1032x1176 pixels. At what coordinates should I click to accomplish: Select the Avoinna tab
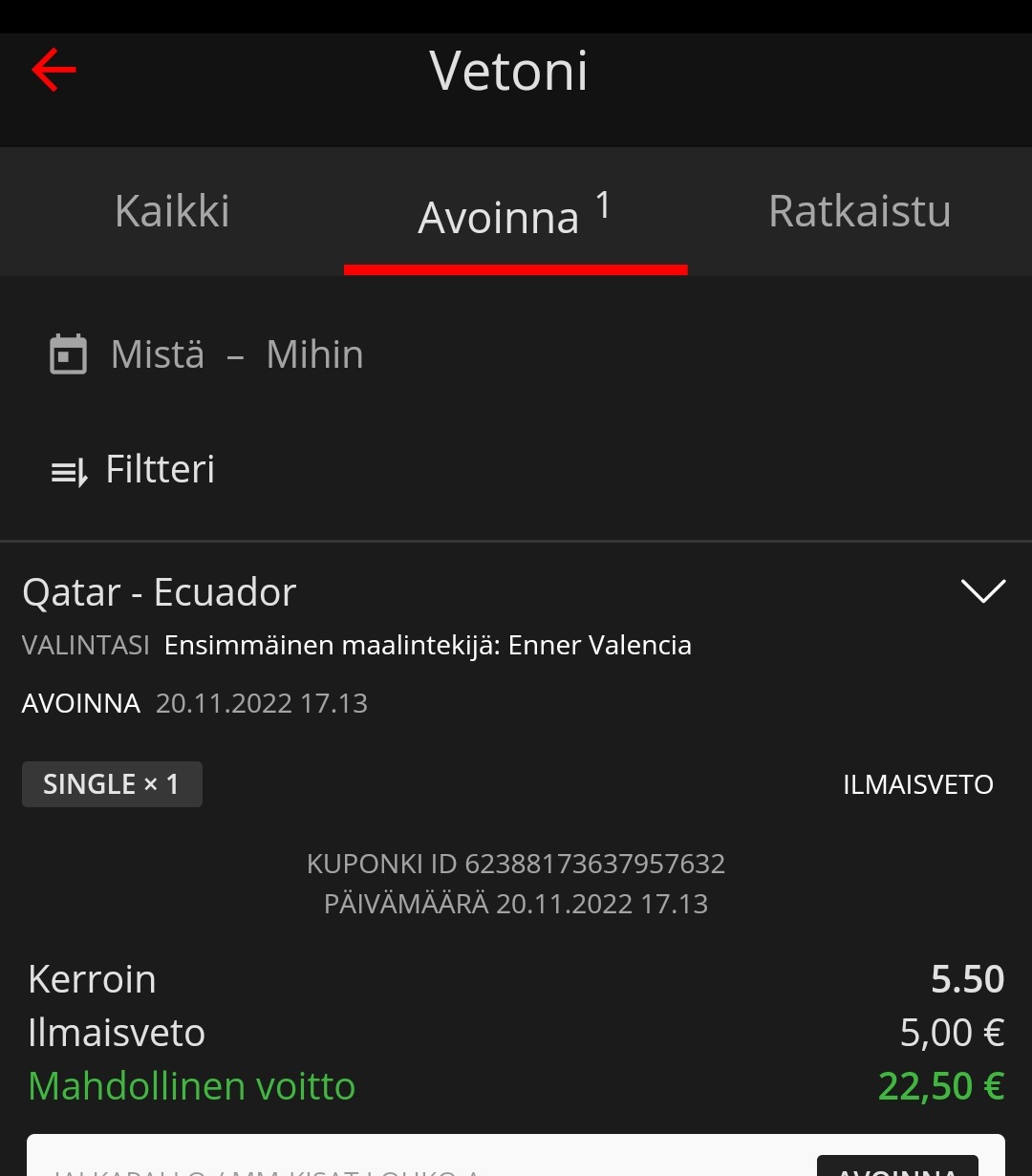(514, 216)
